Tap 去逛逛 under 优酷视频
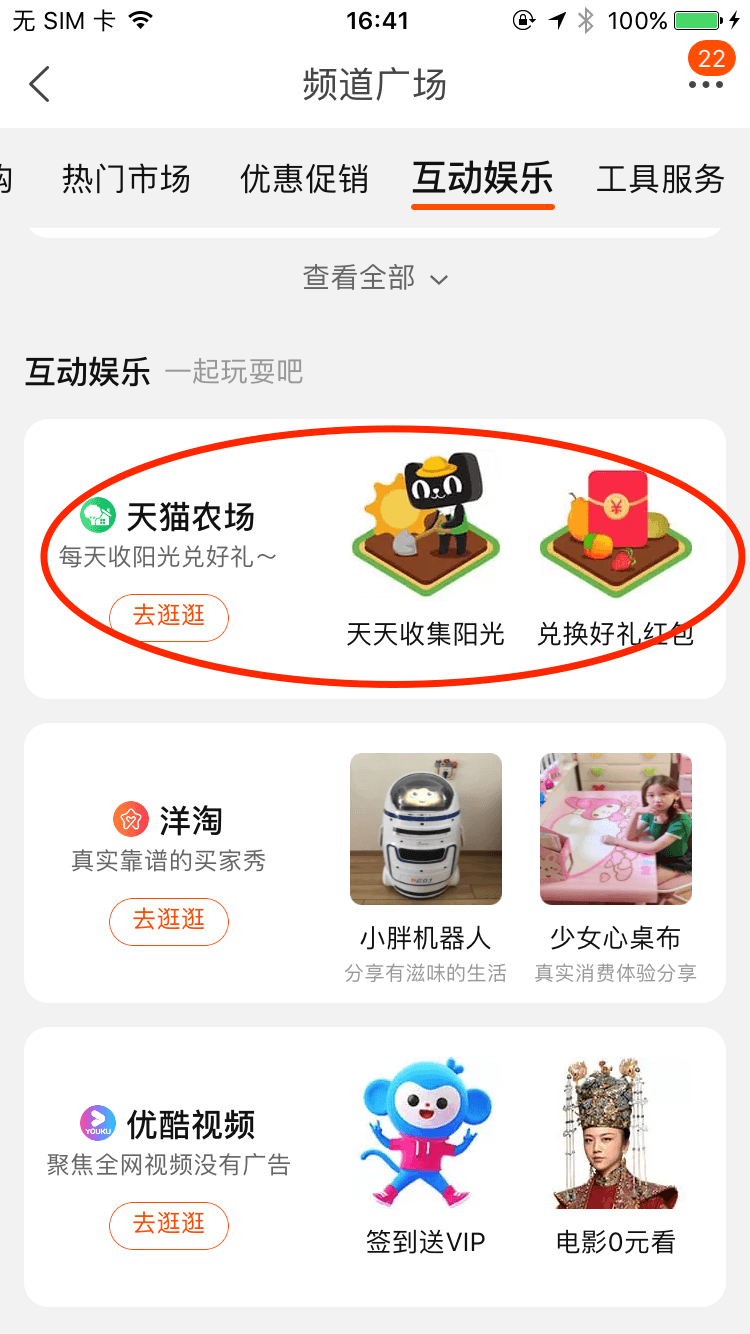750x1334 pixels. tap(169, 1224)
